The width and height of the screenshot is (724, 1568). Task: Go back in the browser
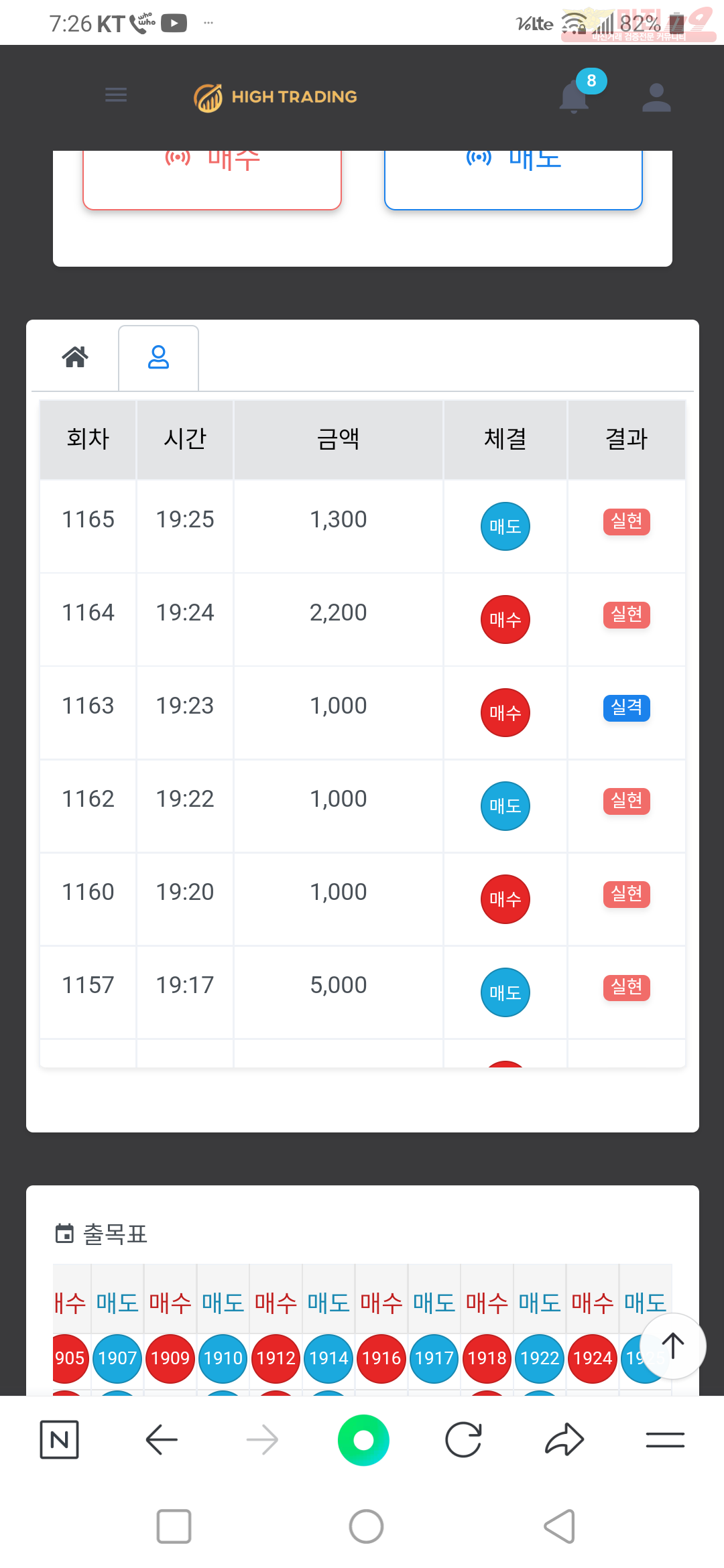(161, 1439)
